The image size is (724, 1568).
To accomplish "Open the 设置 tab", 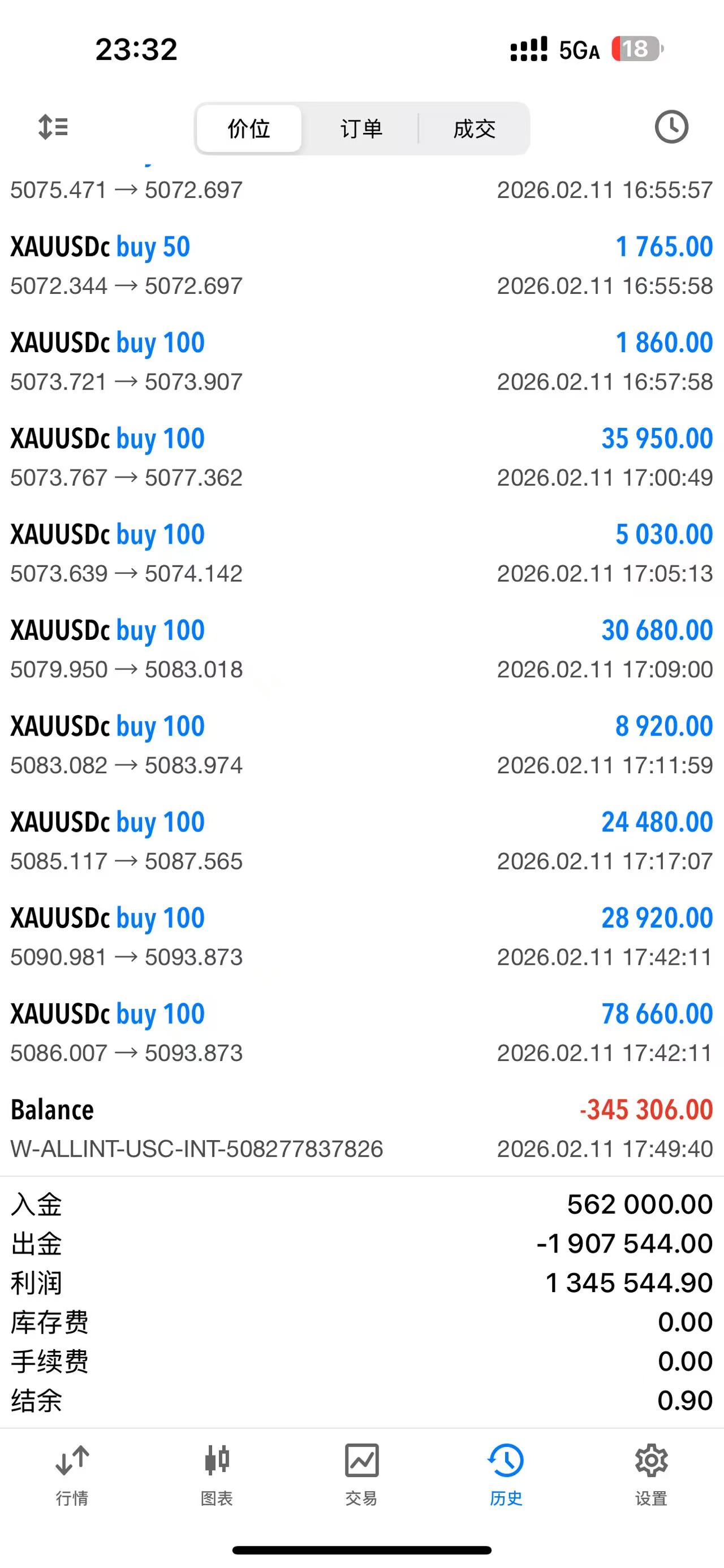I will (651, 1473).
